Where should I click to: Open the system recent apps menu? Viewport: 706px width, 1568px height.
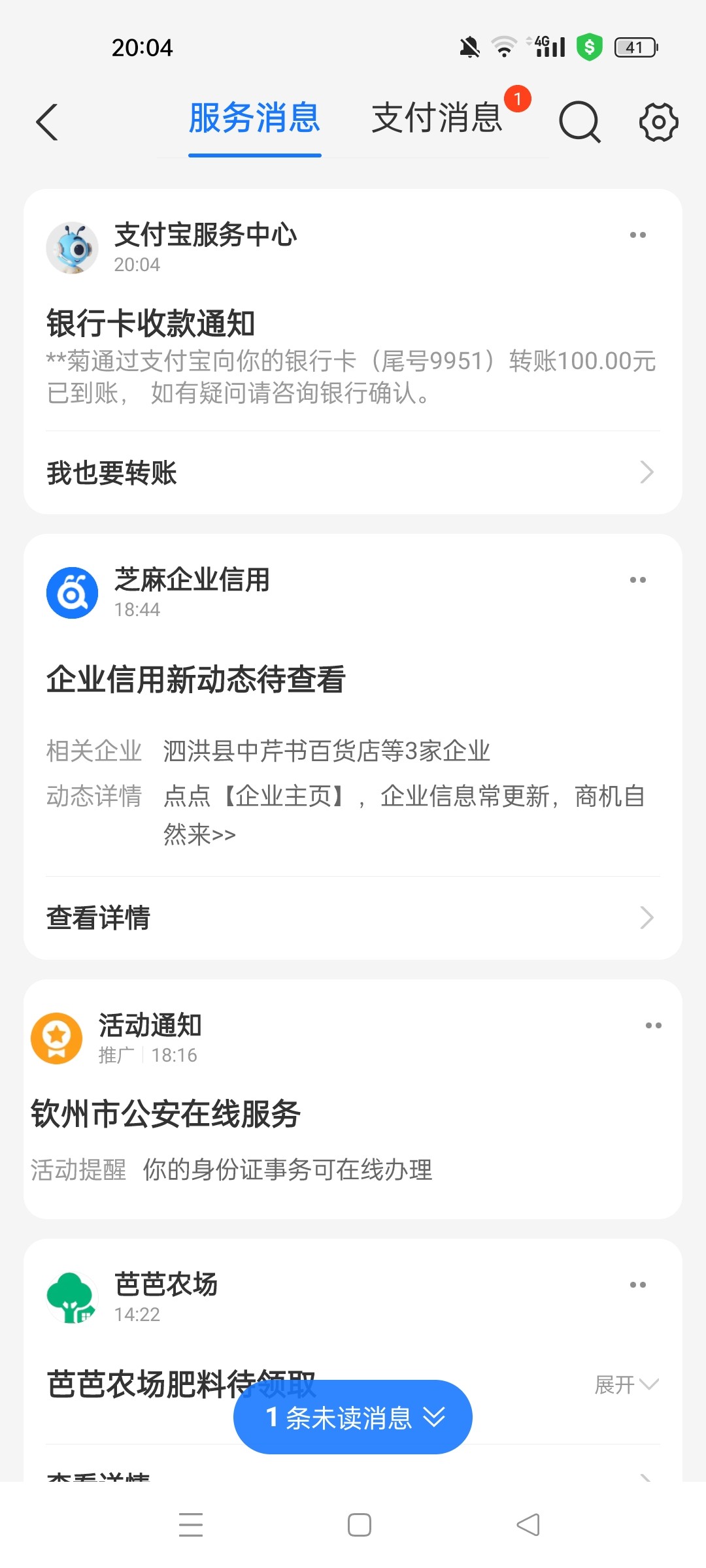(x=191, y=1525)
